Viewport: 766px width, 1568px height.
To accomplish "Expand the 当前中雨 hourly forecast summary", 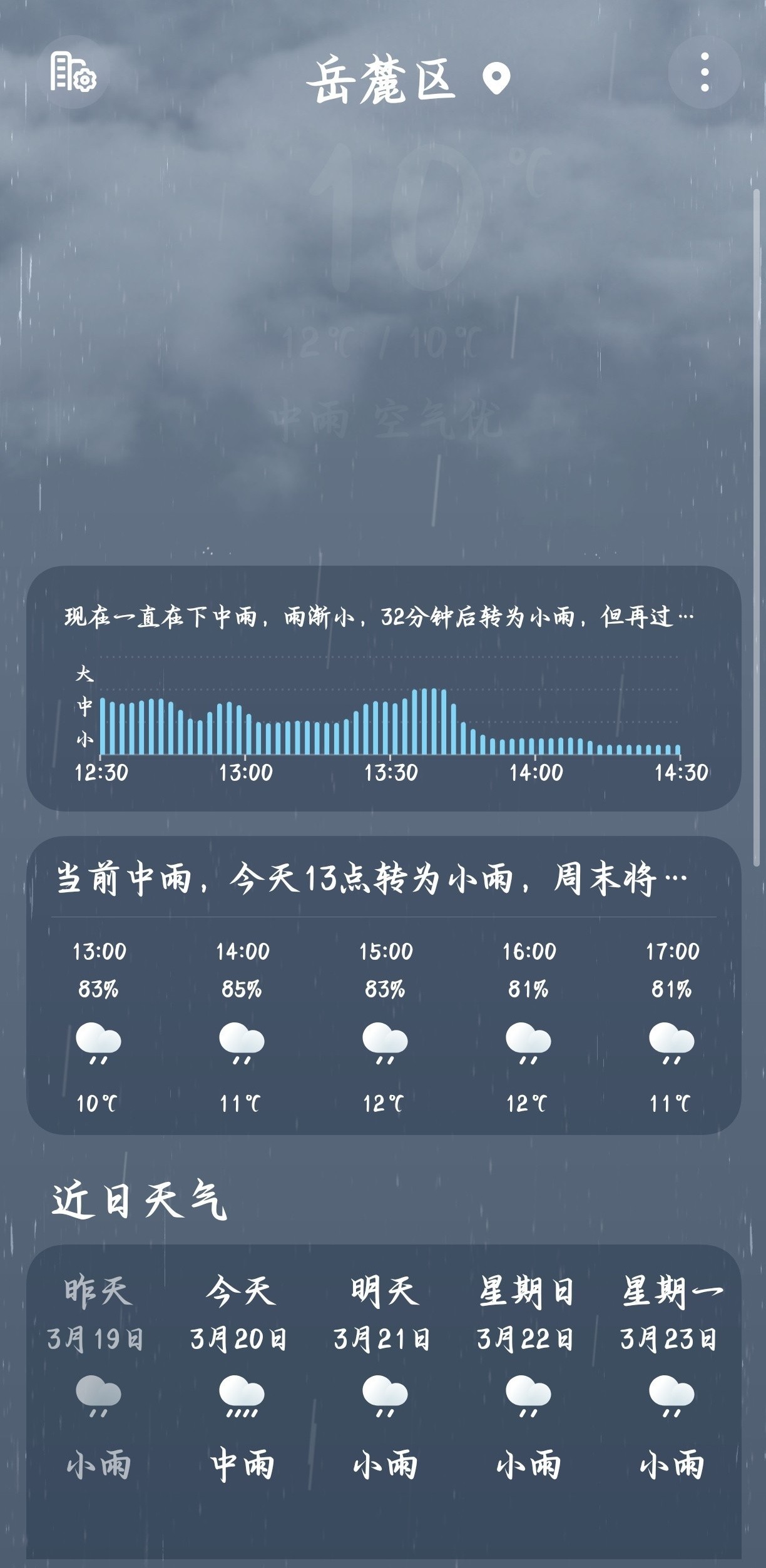I will tap(371, 878).
